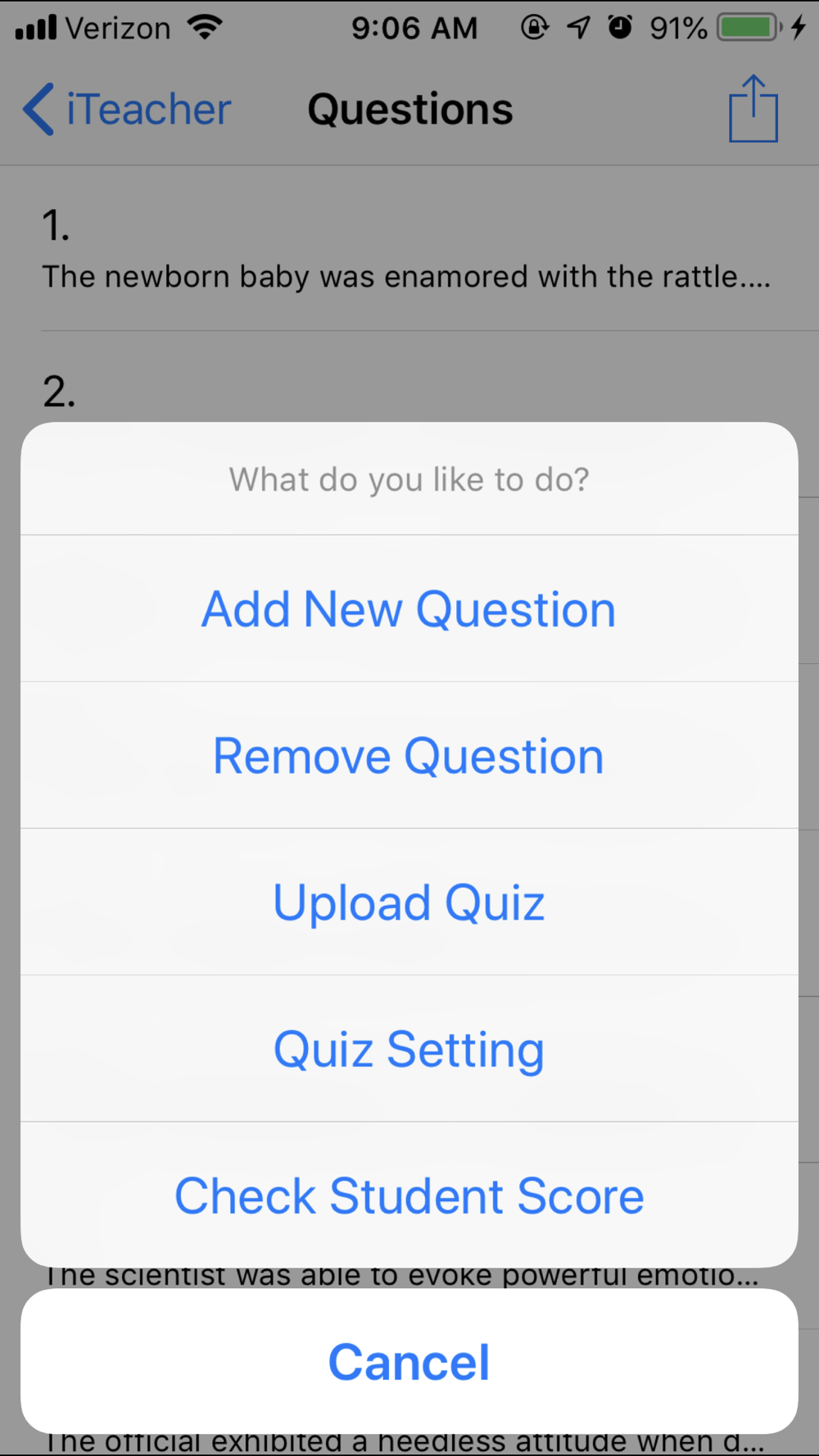Select Check Student Score
The image size is (819, 1456).
[x=409, y=1196]
